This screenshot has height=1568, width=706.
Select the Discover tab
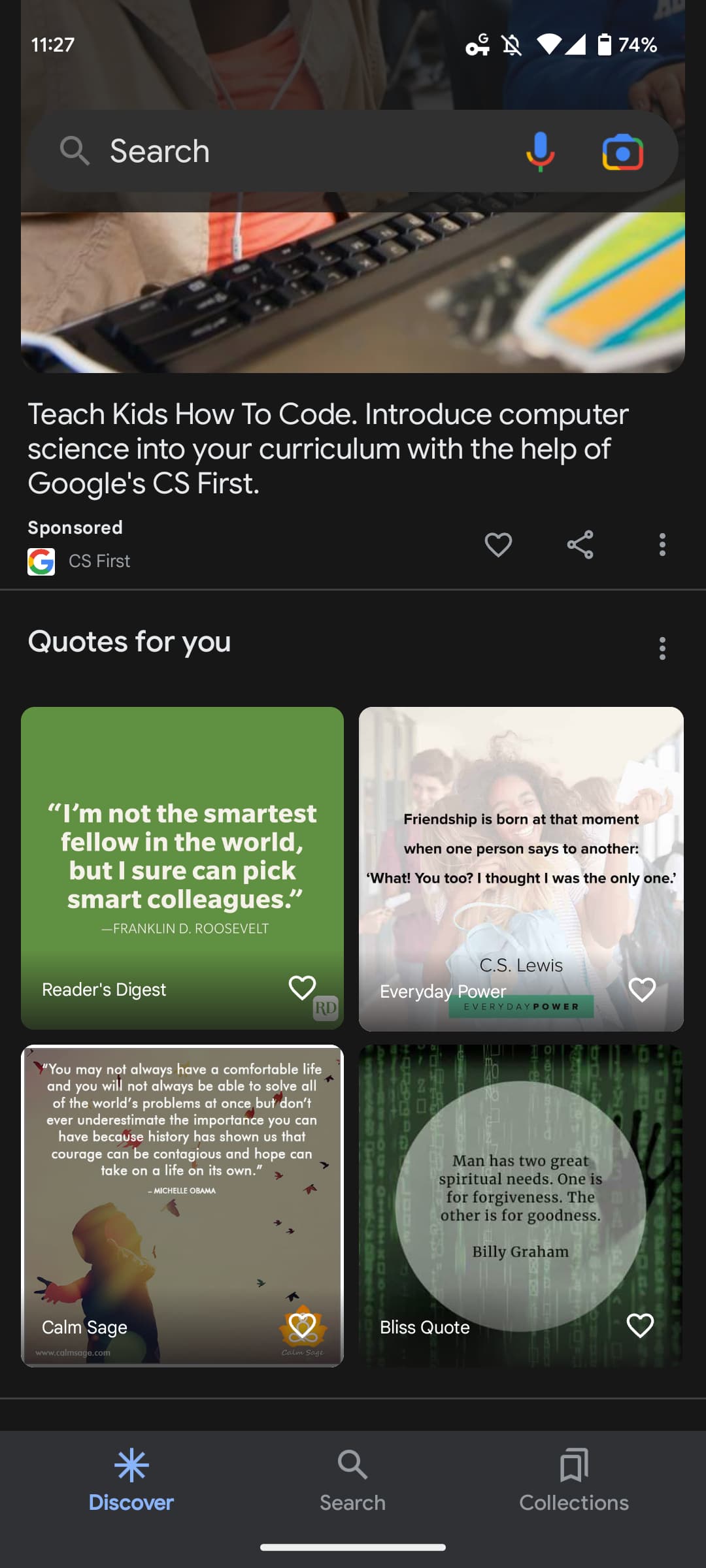(131, 1481)
